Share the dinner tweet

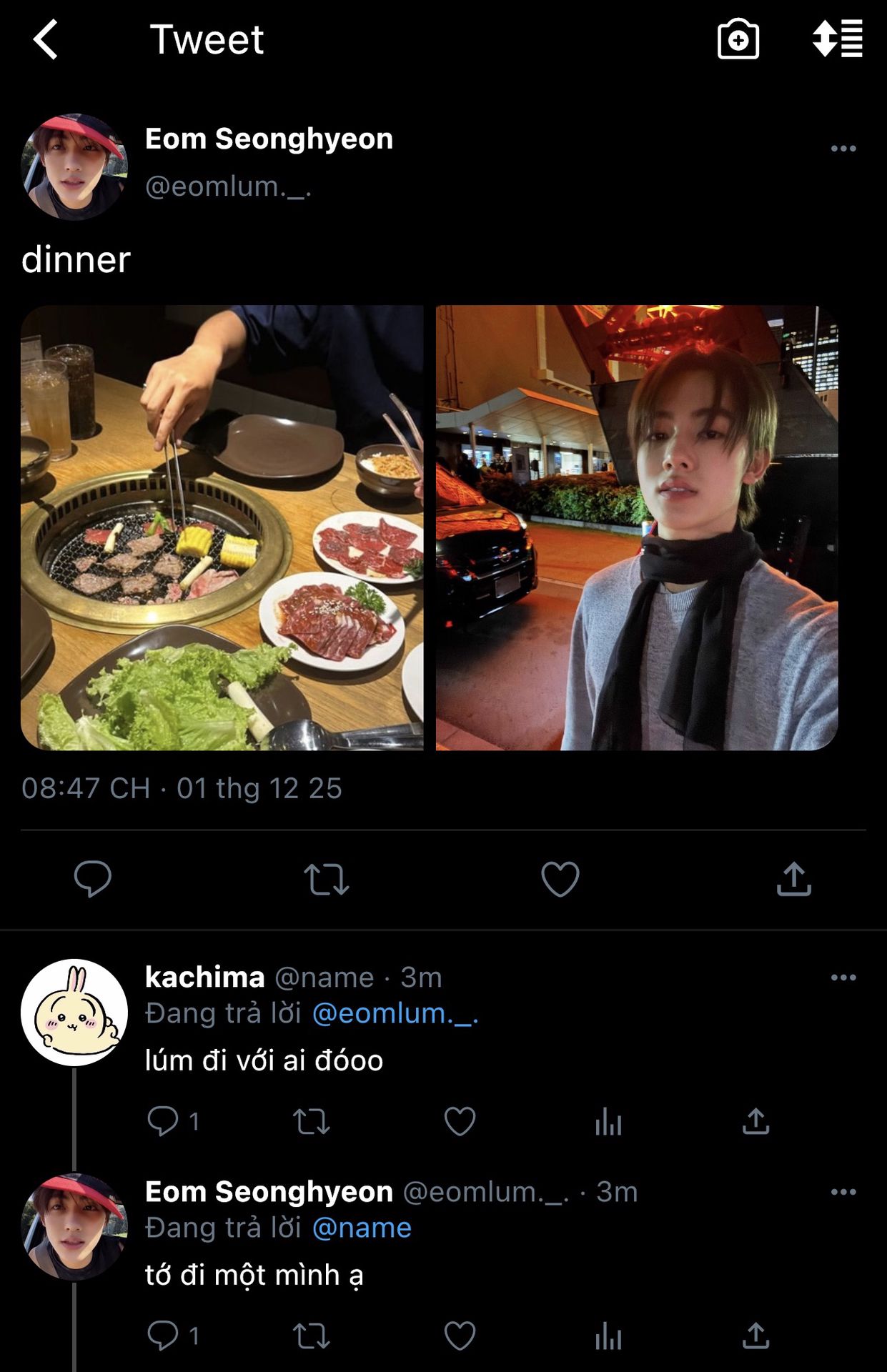(793, 879)
